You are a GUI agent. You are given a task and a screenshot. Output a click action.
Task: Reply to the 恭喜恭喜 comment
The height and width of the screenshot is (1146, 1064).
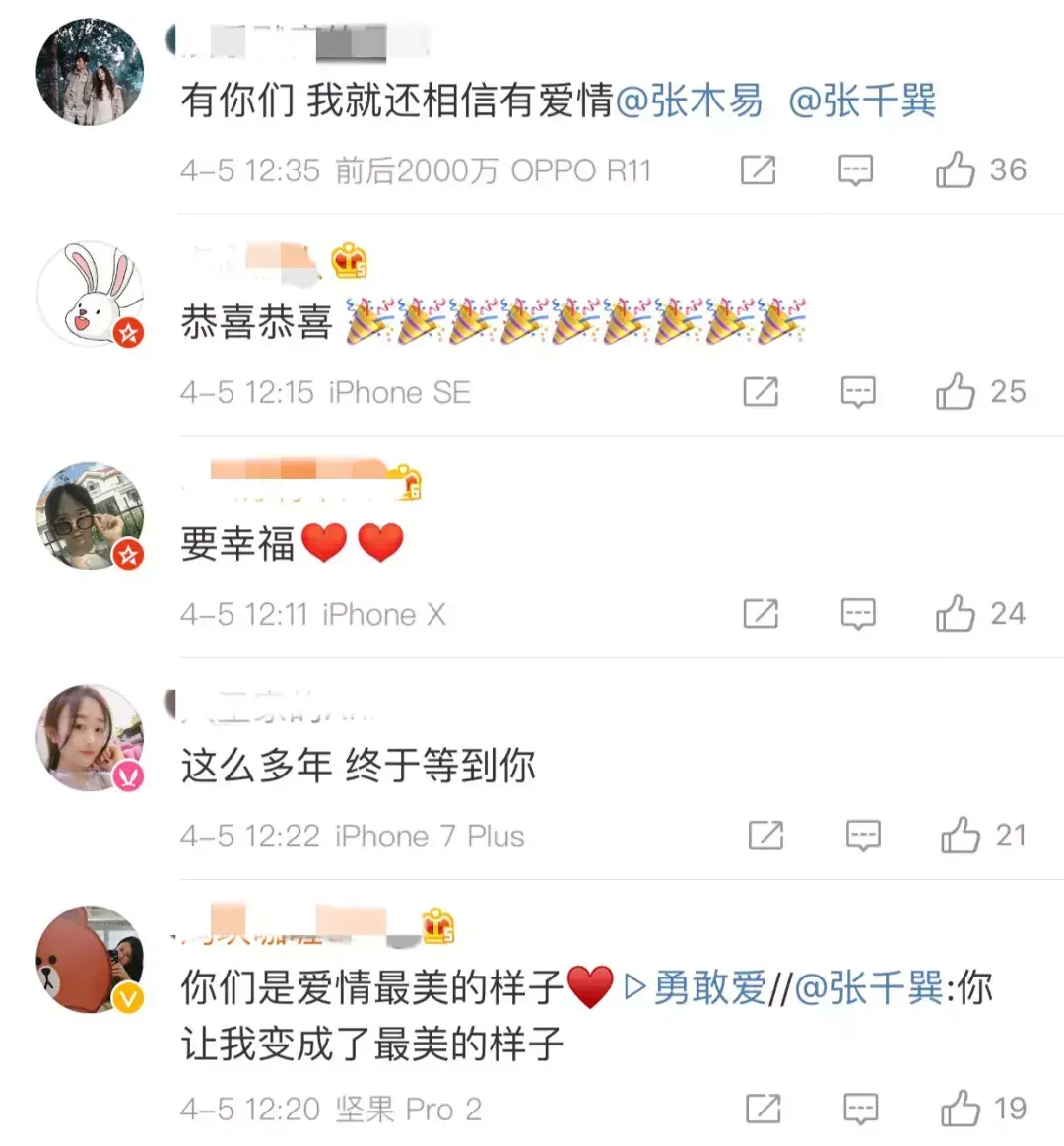click(x=858, y=392)
